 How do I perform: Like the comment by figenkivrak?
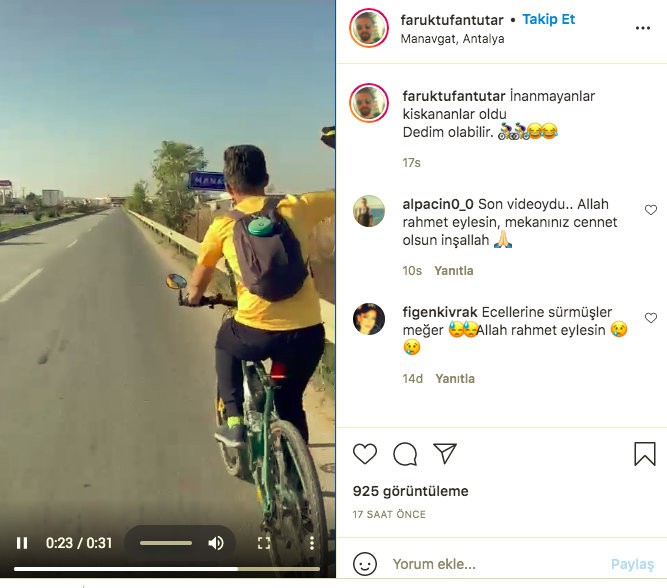[651, 318]
